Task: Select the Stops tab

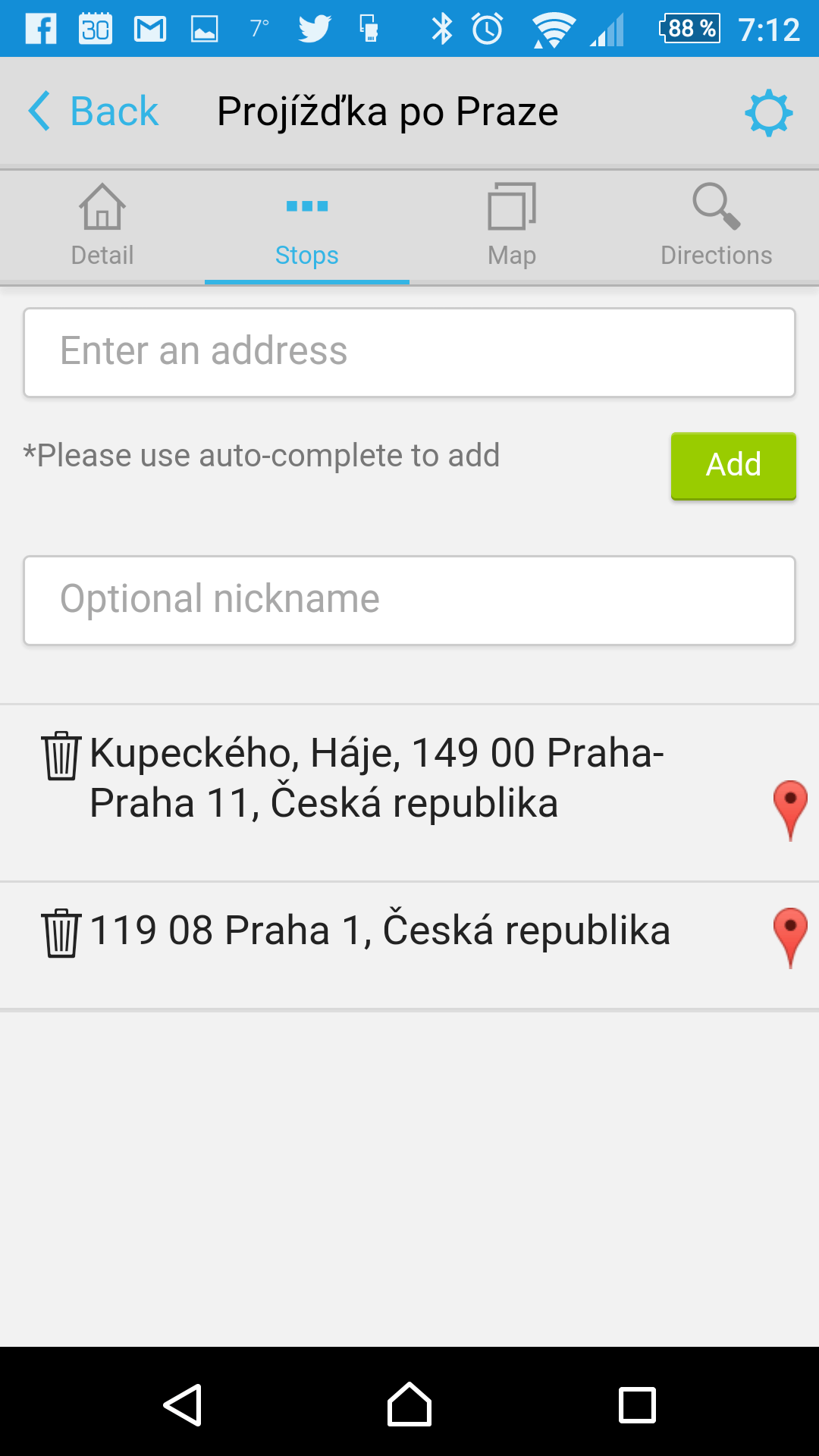Action: (x=307, y=226)
